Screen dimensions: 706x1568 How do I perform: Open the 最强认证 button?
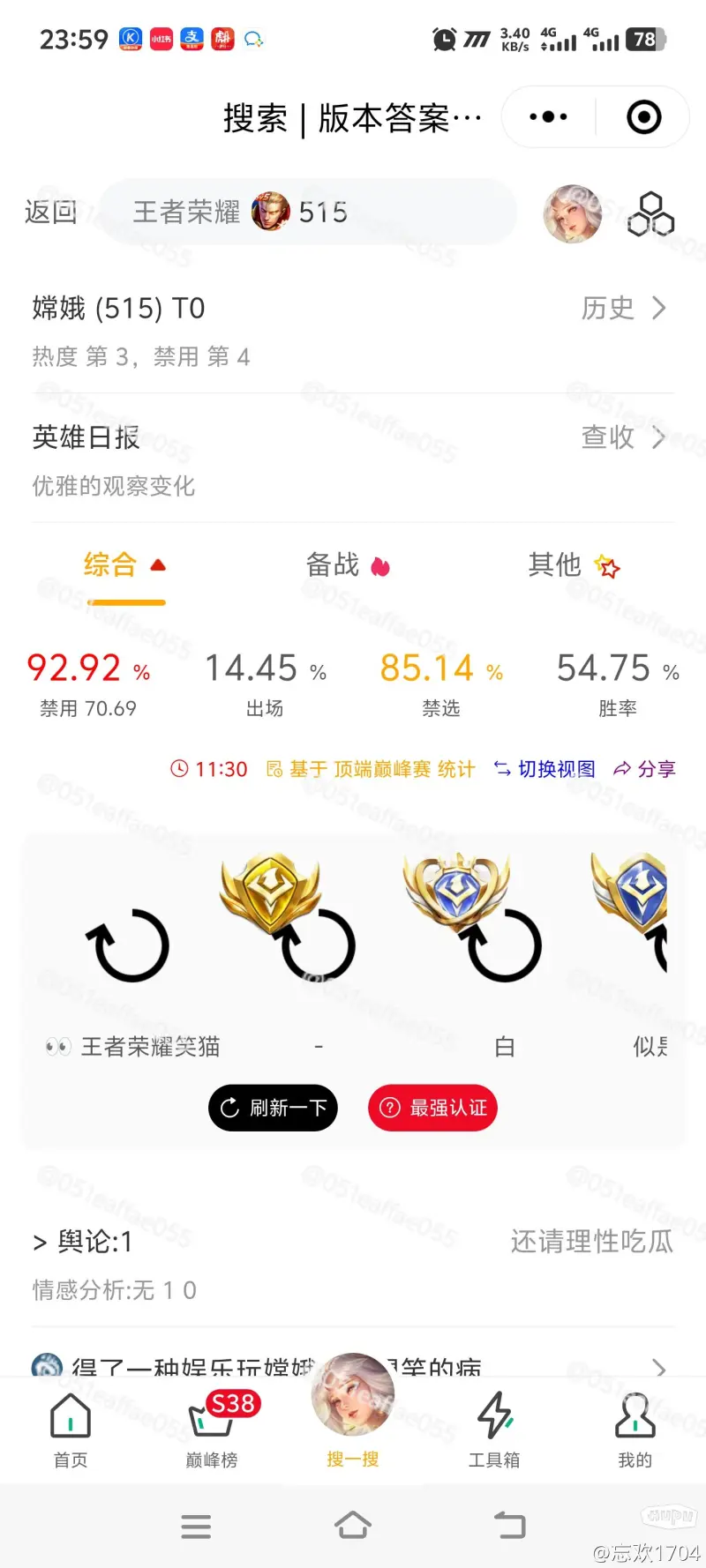[432, 1108]
